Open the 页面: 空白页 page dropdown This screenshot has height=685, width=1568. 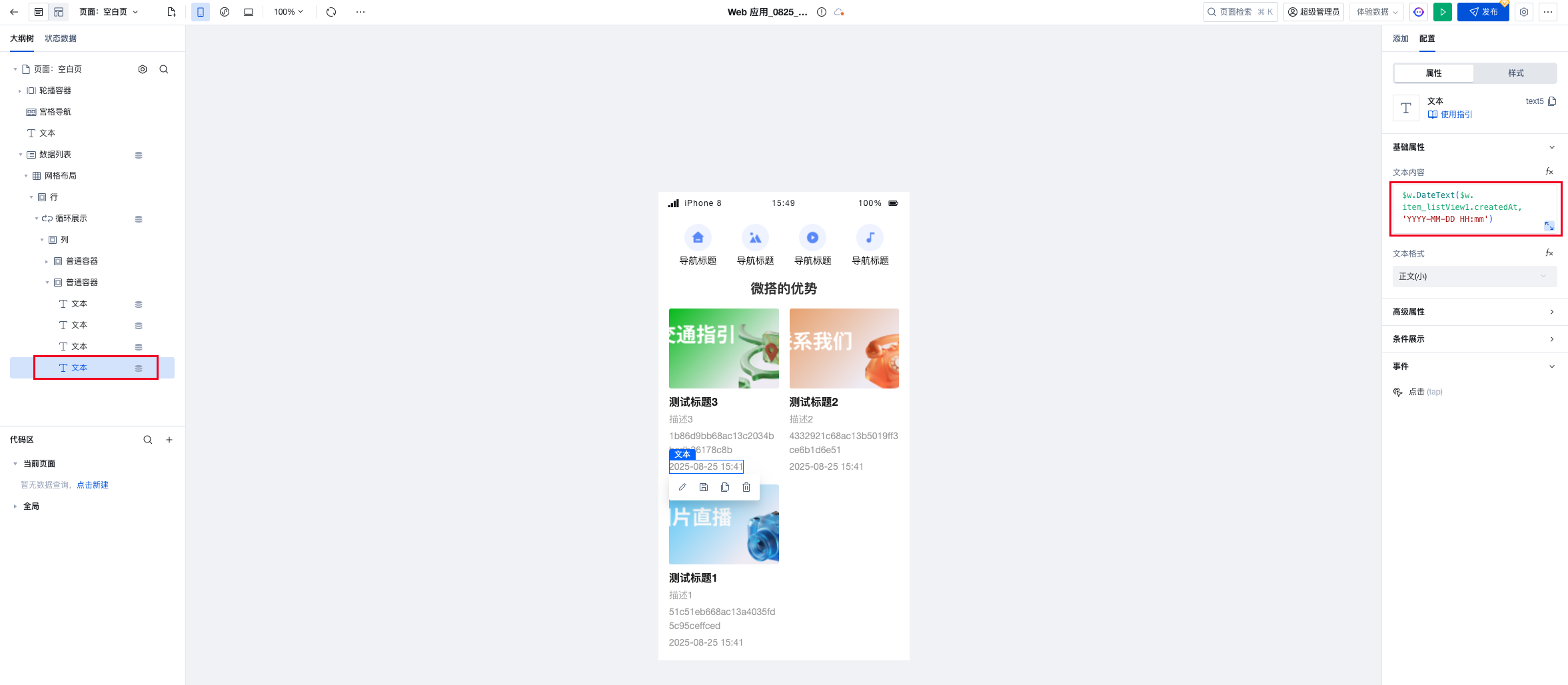(109, 12)
